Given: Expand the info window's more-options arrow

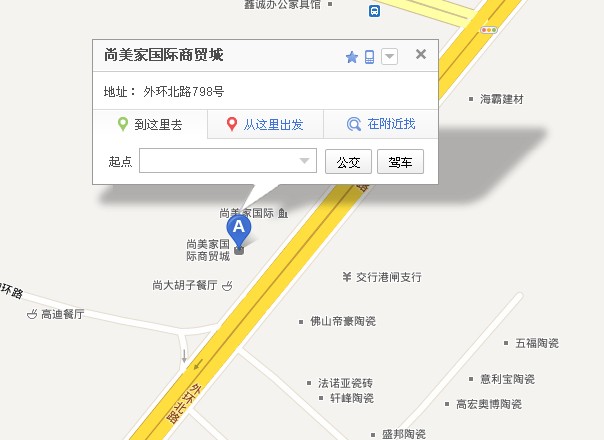Looking at the screenshot, I should click(390, 57).
